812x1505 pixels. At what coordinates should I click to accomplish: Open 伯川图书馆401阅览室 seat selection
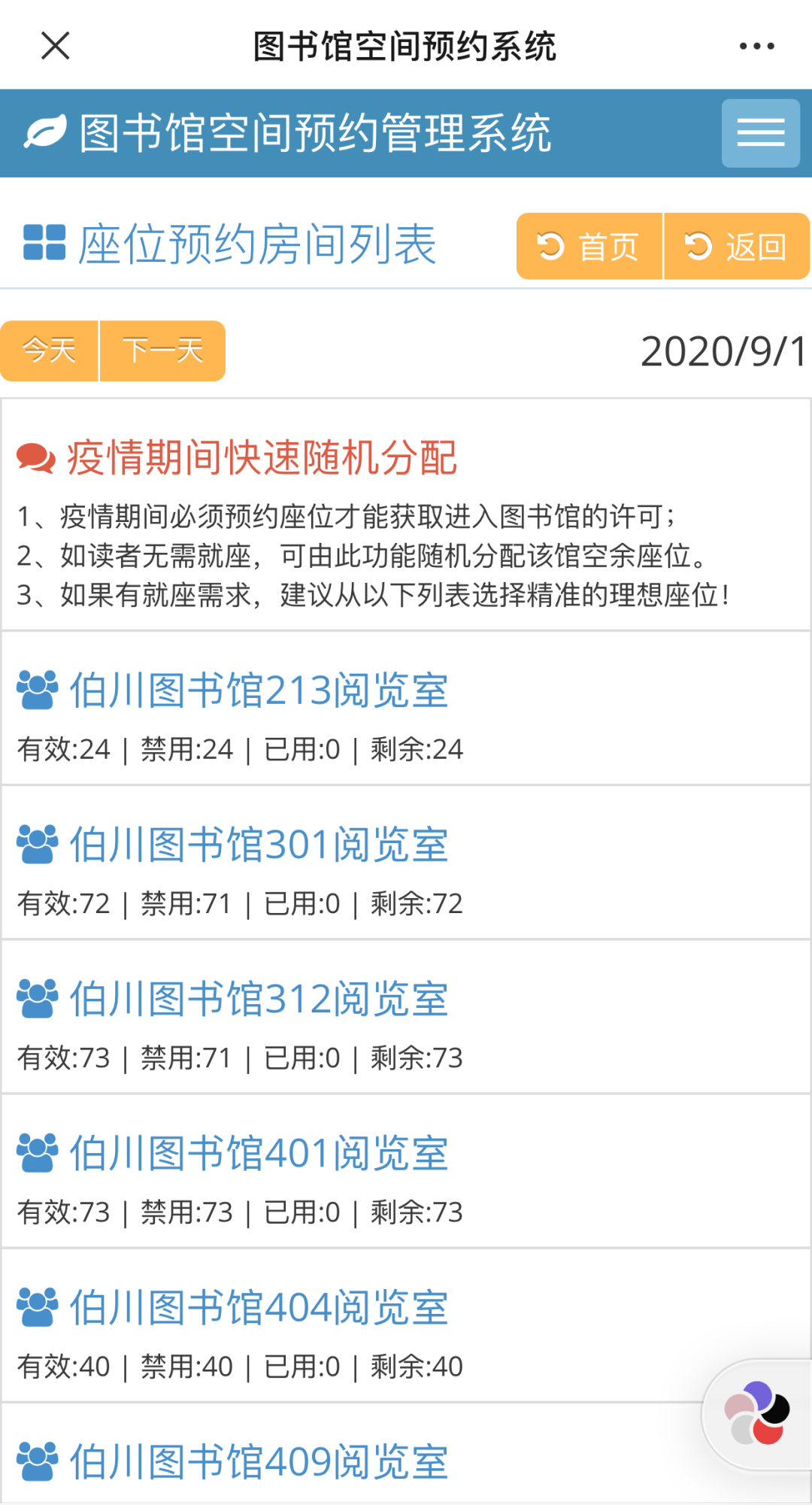point(258,1155)
